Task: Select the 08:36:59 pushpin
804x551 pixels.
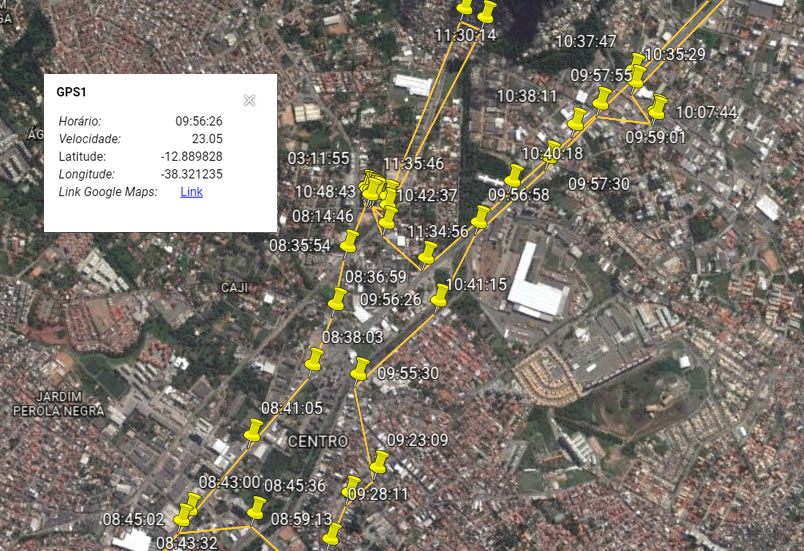Action: click(x=338, y=298)
